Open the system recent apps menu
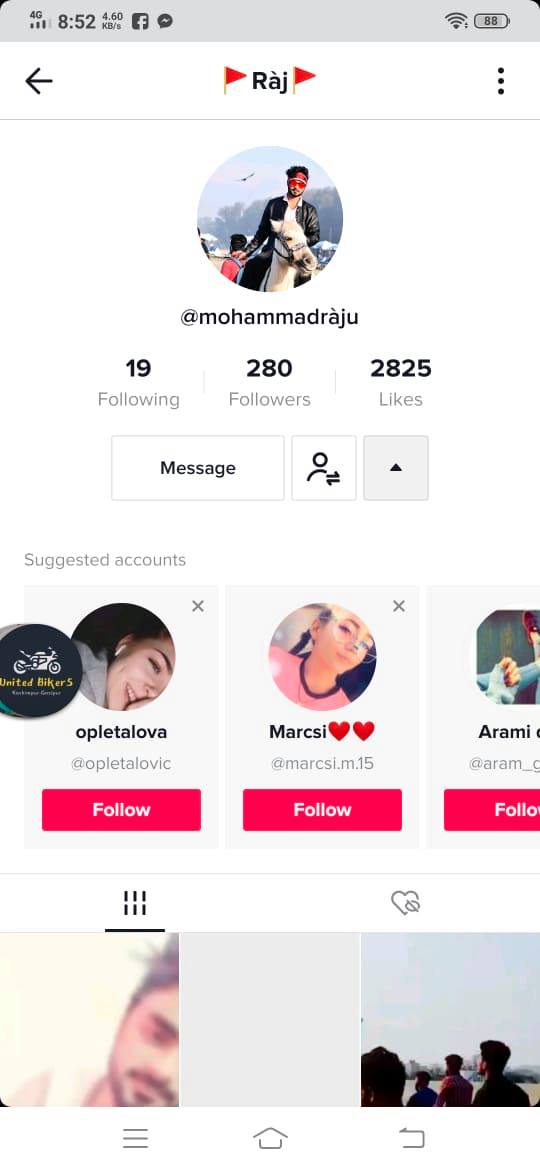The height and width of the screenshot is (1170, 540). [135, 1138]
